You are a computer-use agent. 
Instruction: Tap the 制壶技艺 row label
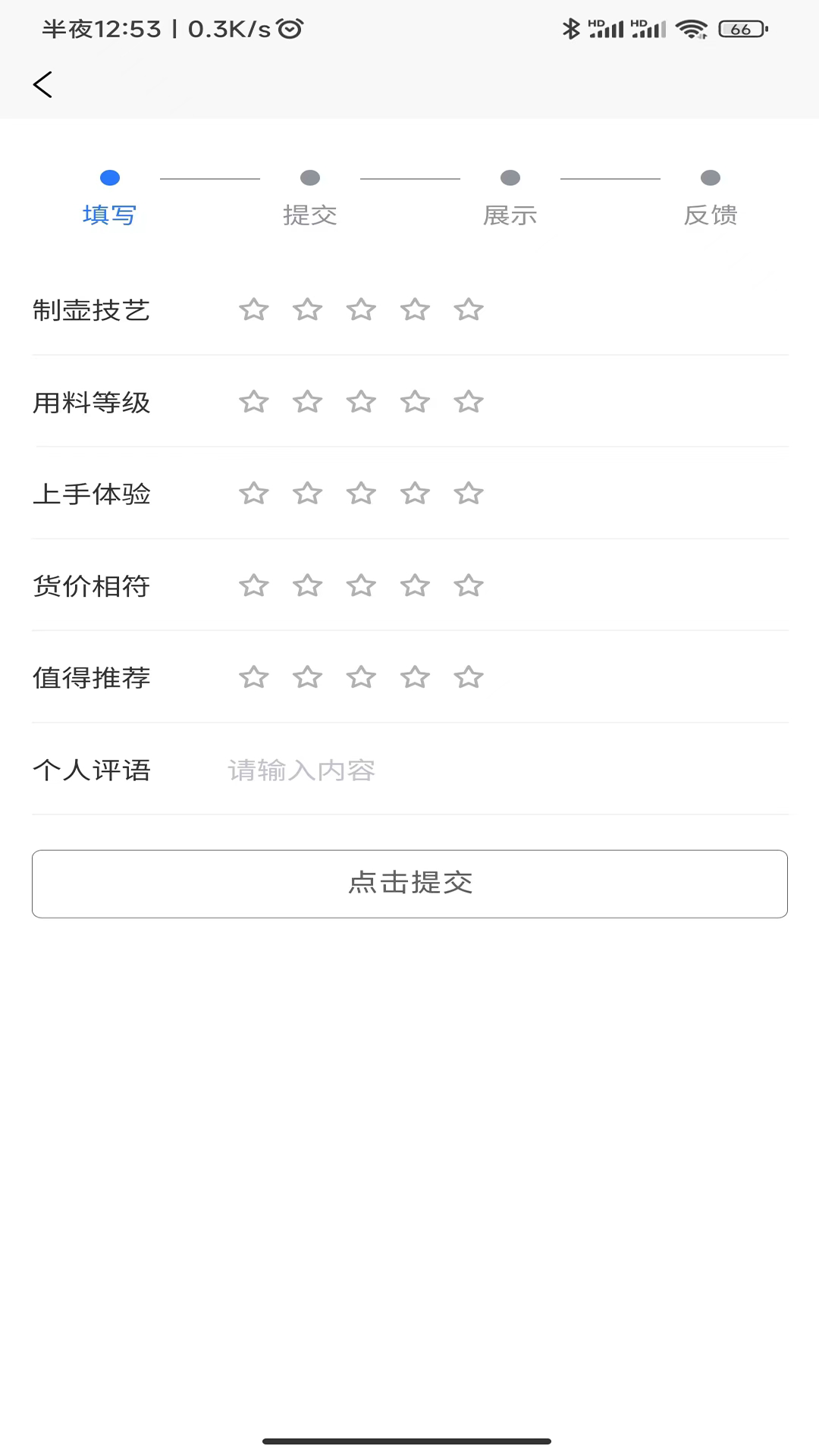93,310
